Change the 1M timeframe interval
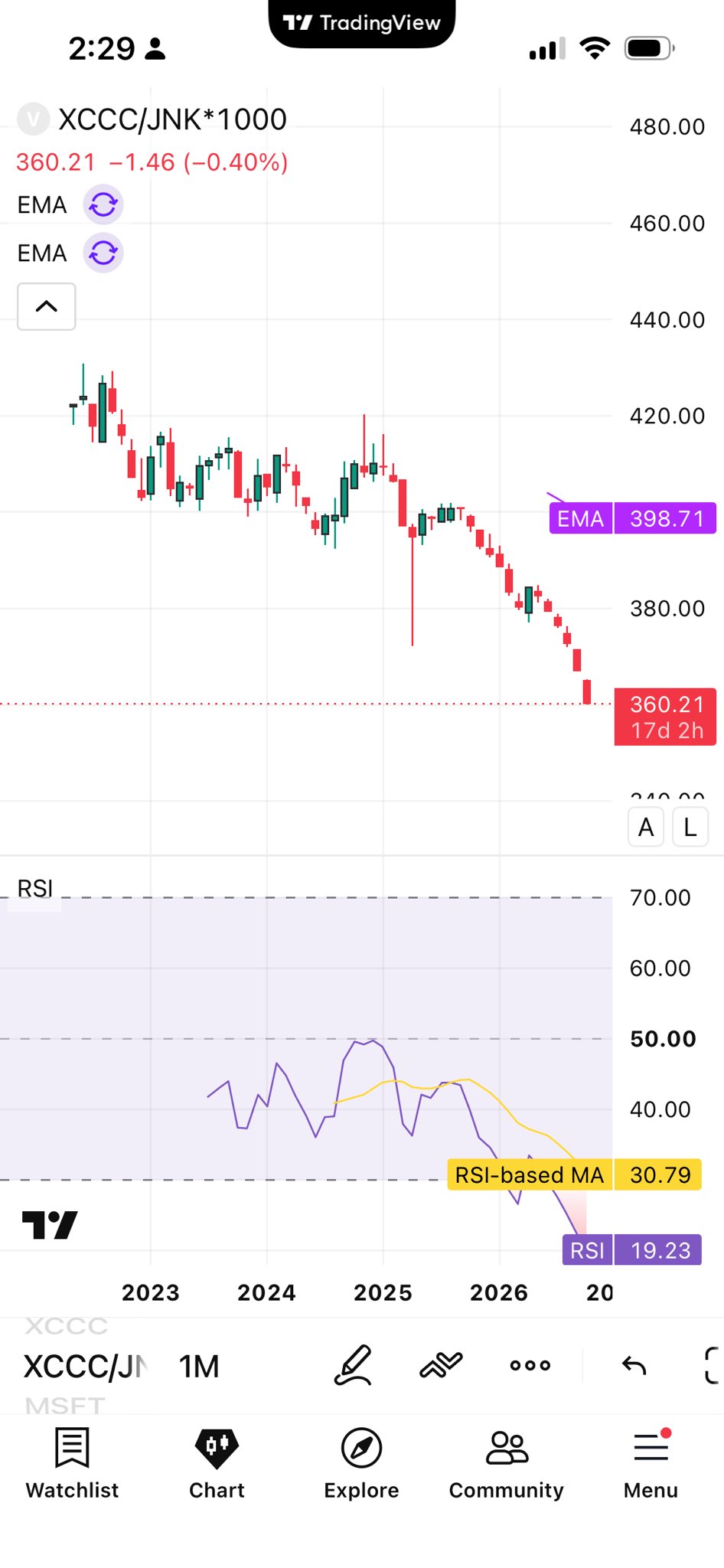The height and width of the screenshot is (1568, 724). (x=199, y=1367)
